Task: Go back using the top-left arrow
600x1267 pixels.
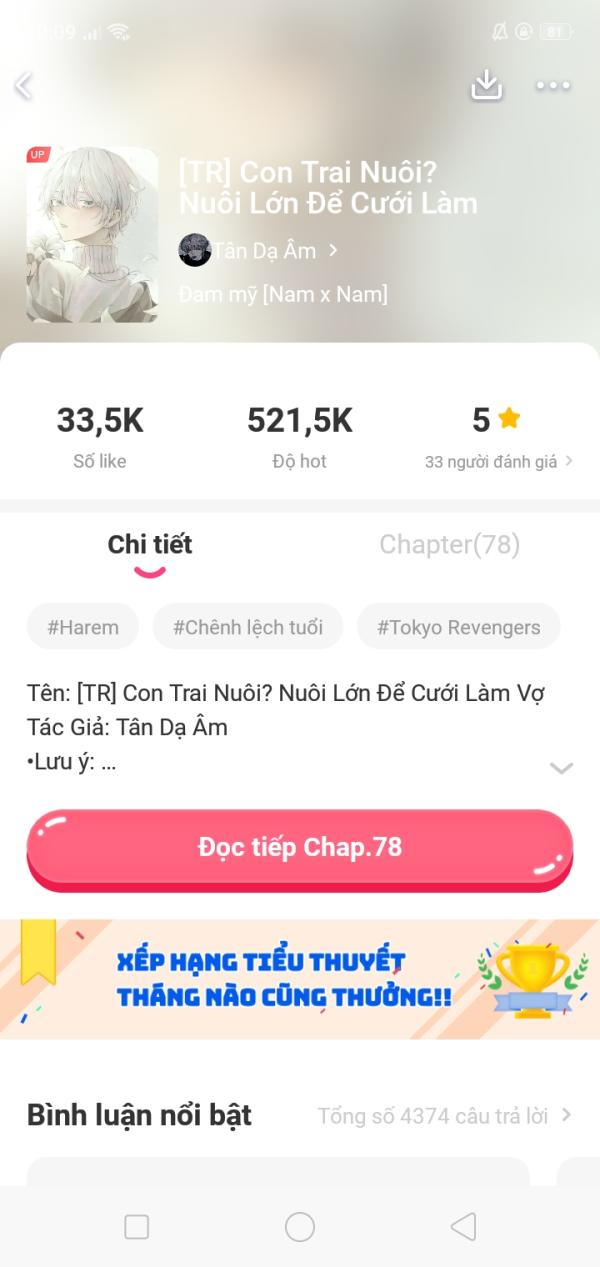Action: click(24, 86)
